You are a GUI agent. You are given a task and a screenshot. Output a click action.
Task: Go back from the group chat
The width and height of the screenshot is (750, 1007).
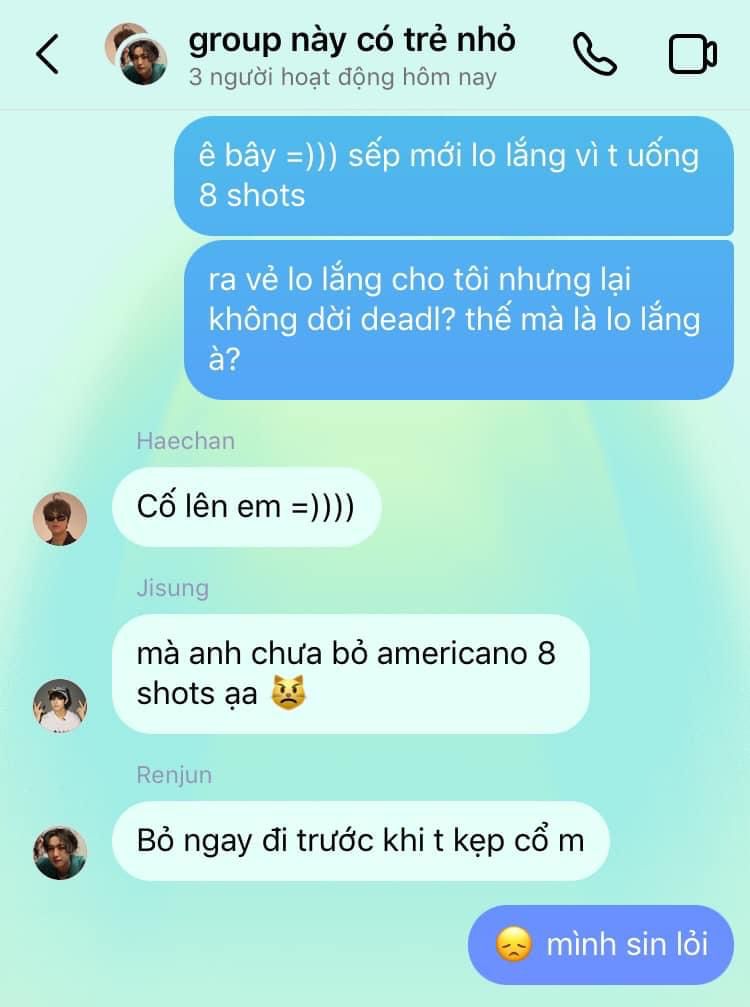47,54
